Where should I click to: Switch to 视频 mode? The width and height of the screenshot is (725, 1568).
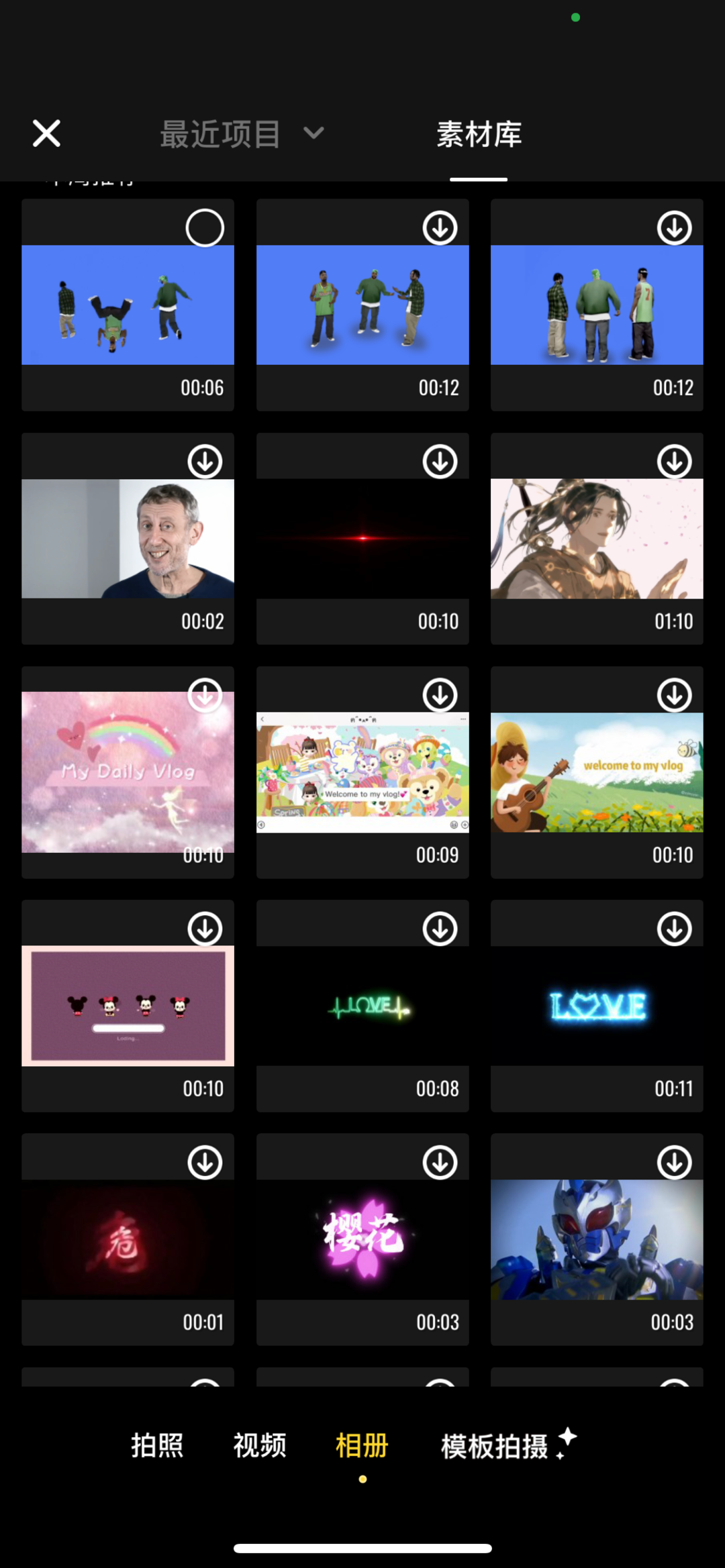point(260,1445)
